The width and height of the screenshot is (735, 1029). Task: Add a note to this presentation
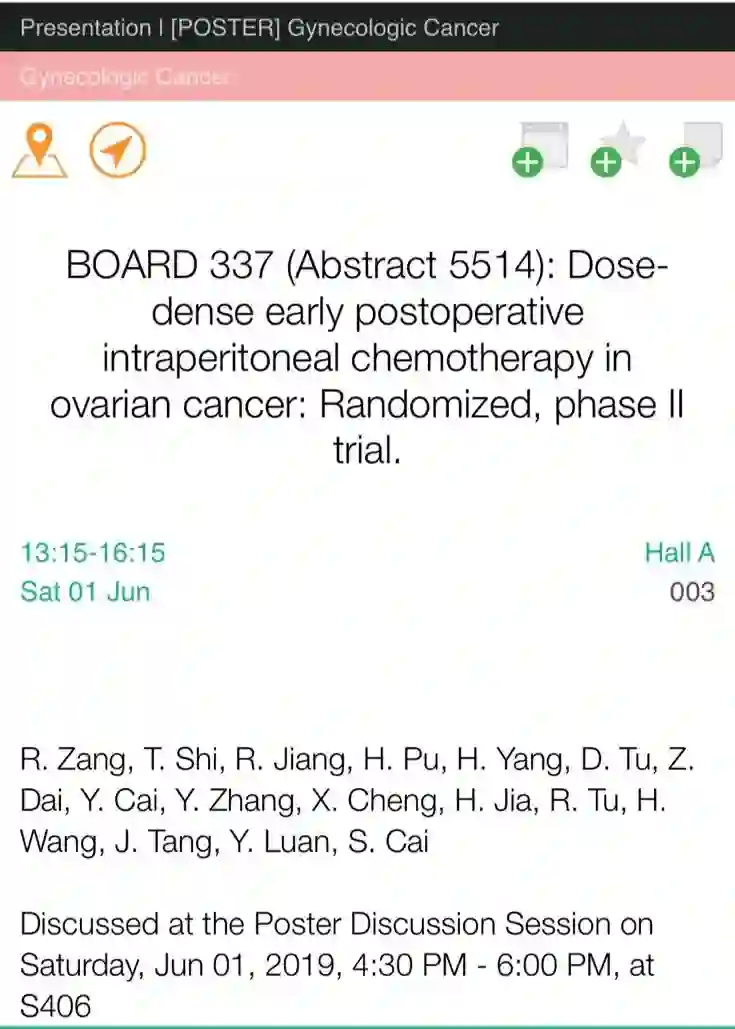click(x=697, y=150)
